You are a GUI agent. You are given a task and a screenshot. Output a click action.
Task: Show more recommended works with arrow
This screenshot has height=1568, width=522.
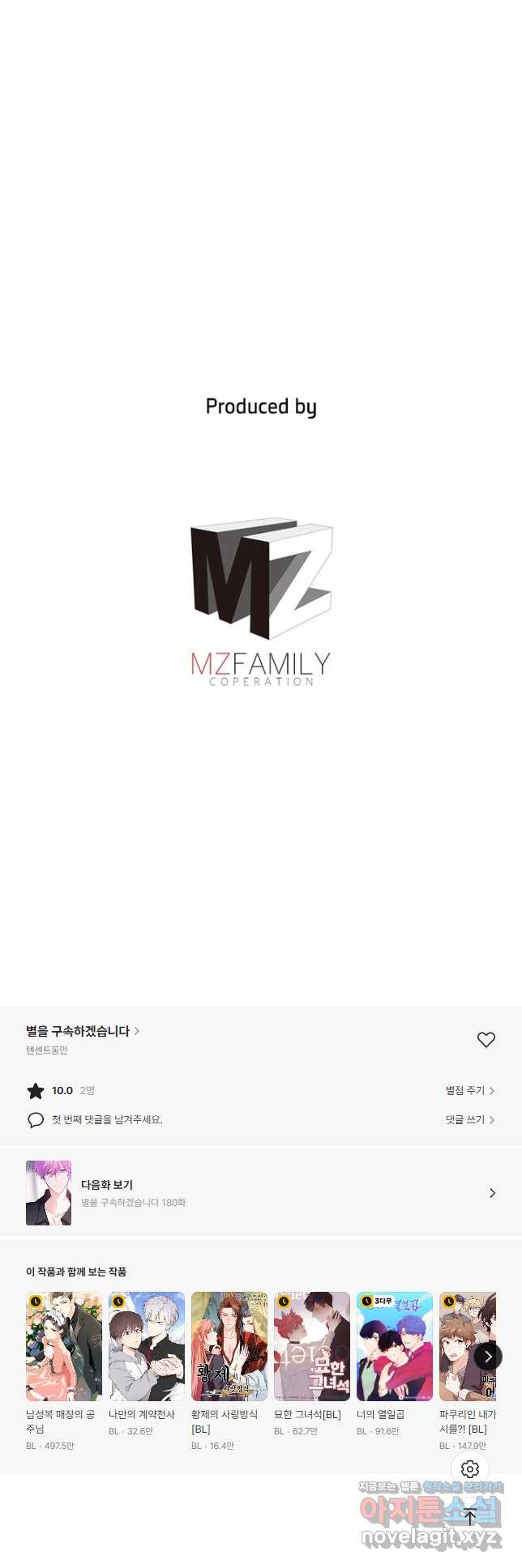tap(487, 1356)
